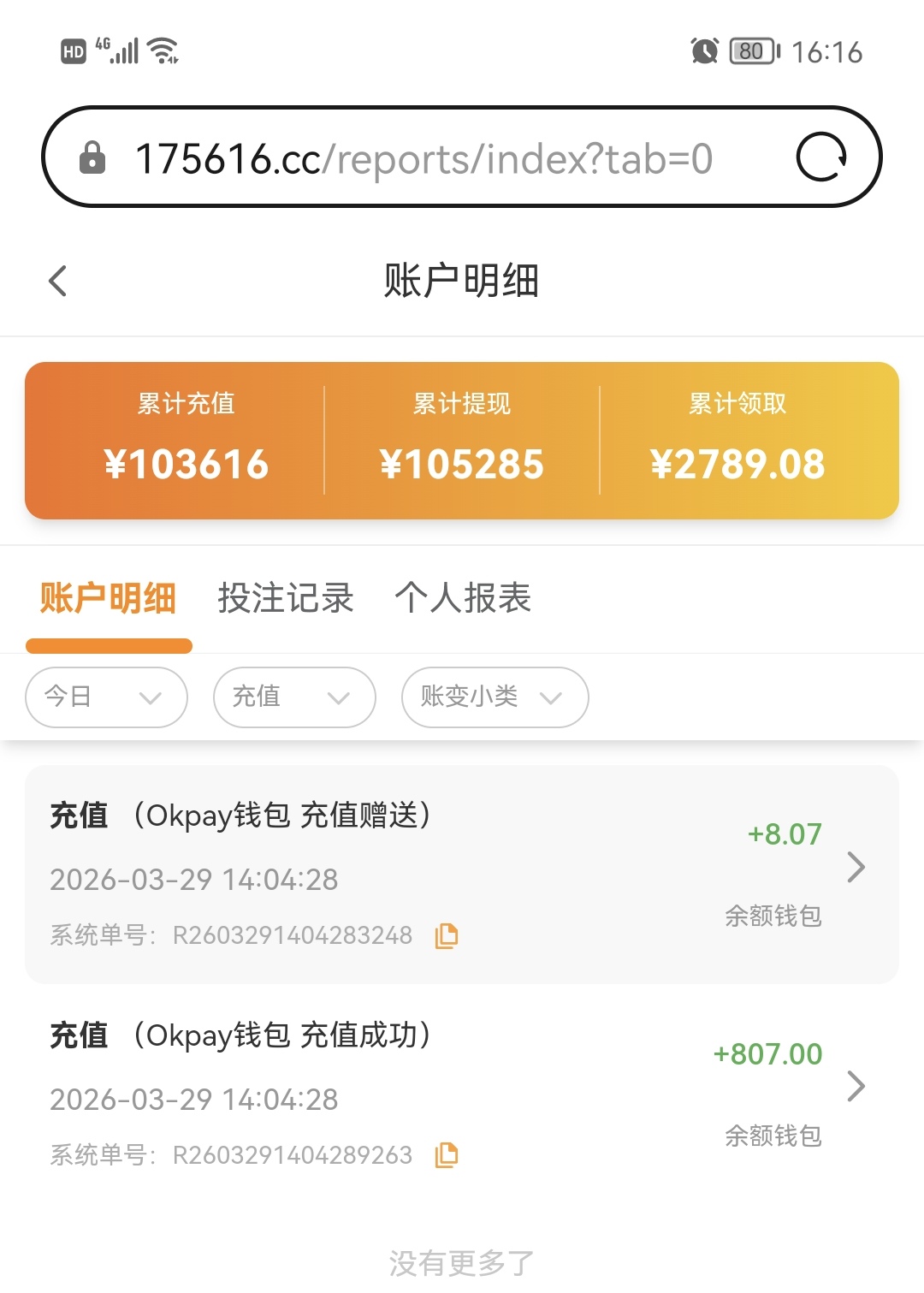Open the 个人报表 tab

[x=463, y=598]
